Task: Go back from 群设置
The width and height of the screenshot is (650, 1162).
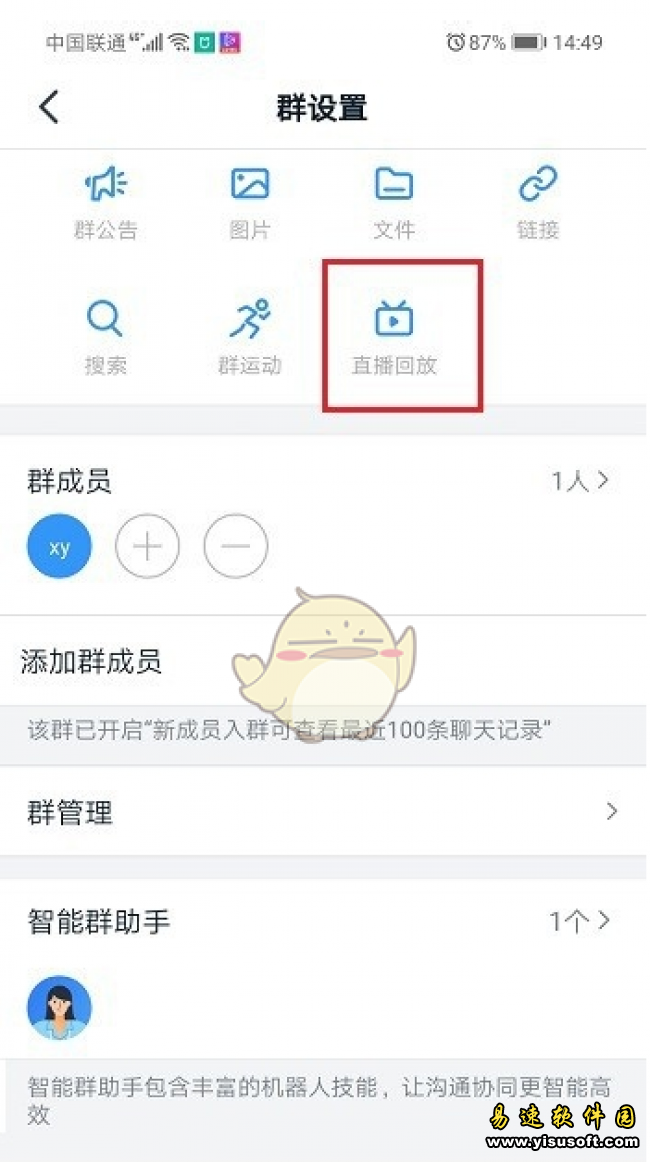Action: [x=49, y=107]
